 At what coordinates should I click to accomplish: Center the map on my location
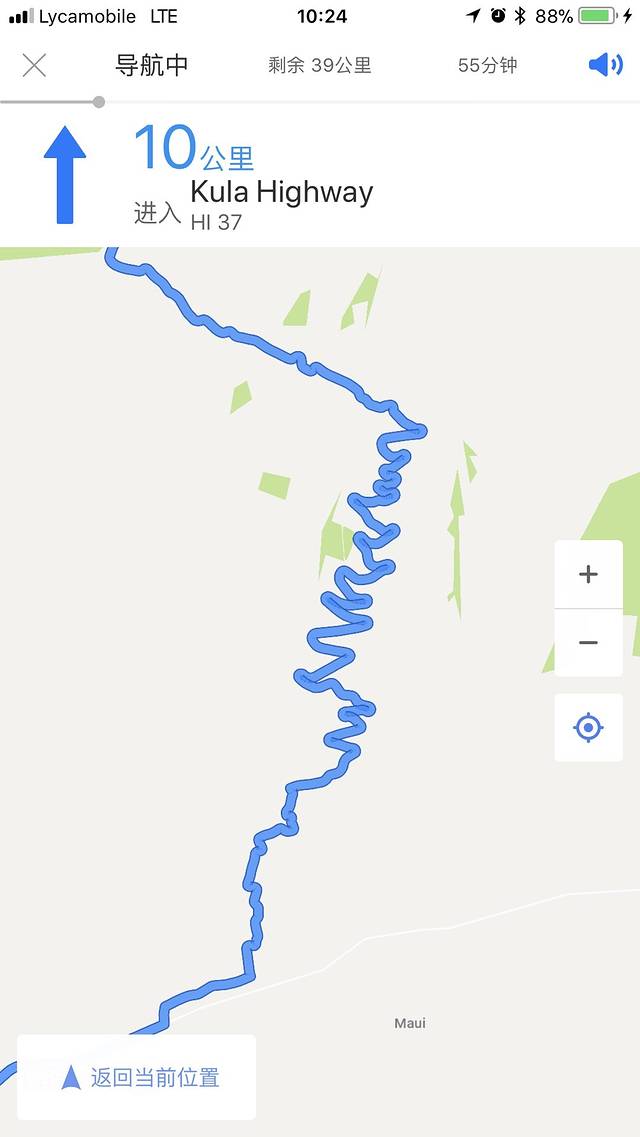coord(588,727)
